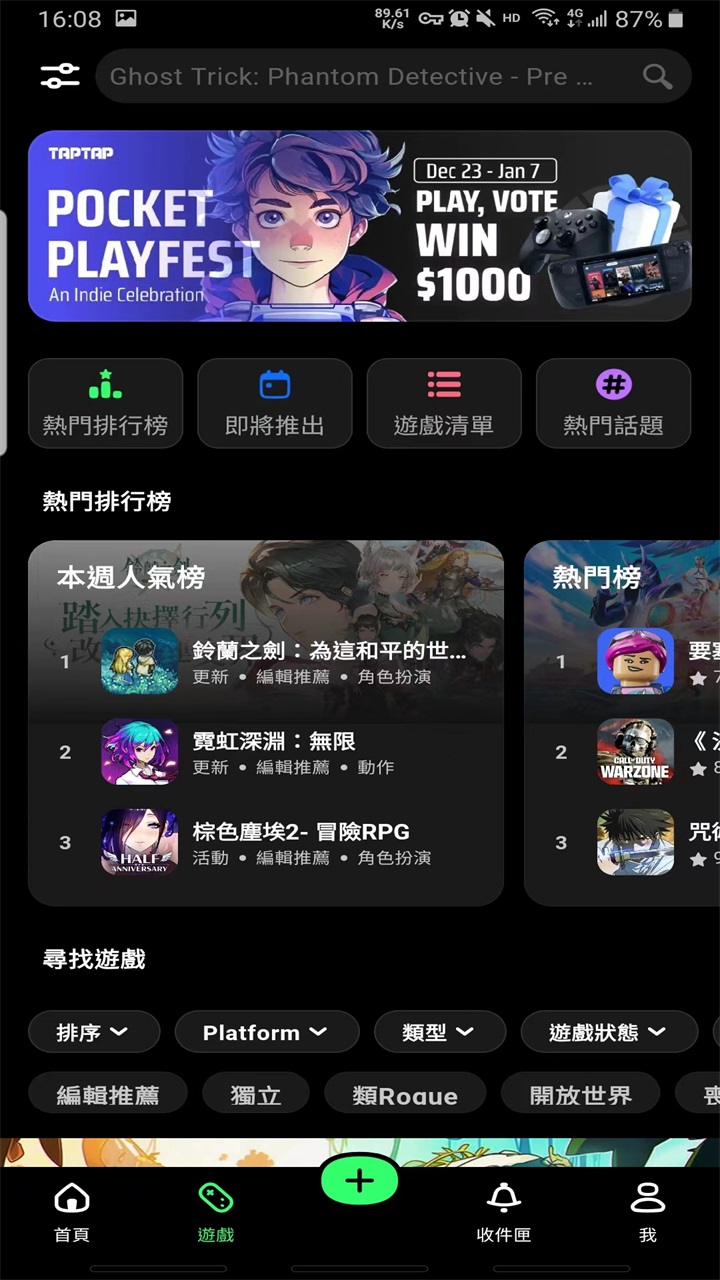Tap the green plus button in bottom bar
The width and height of the screenshot is (720, 1280).
point(360,1180)
